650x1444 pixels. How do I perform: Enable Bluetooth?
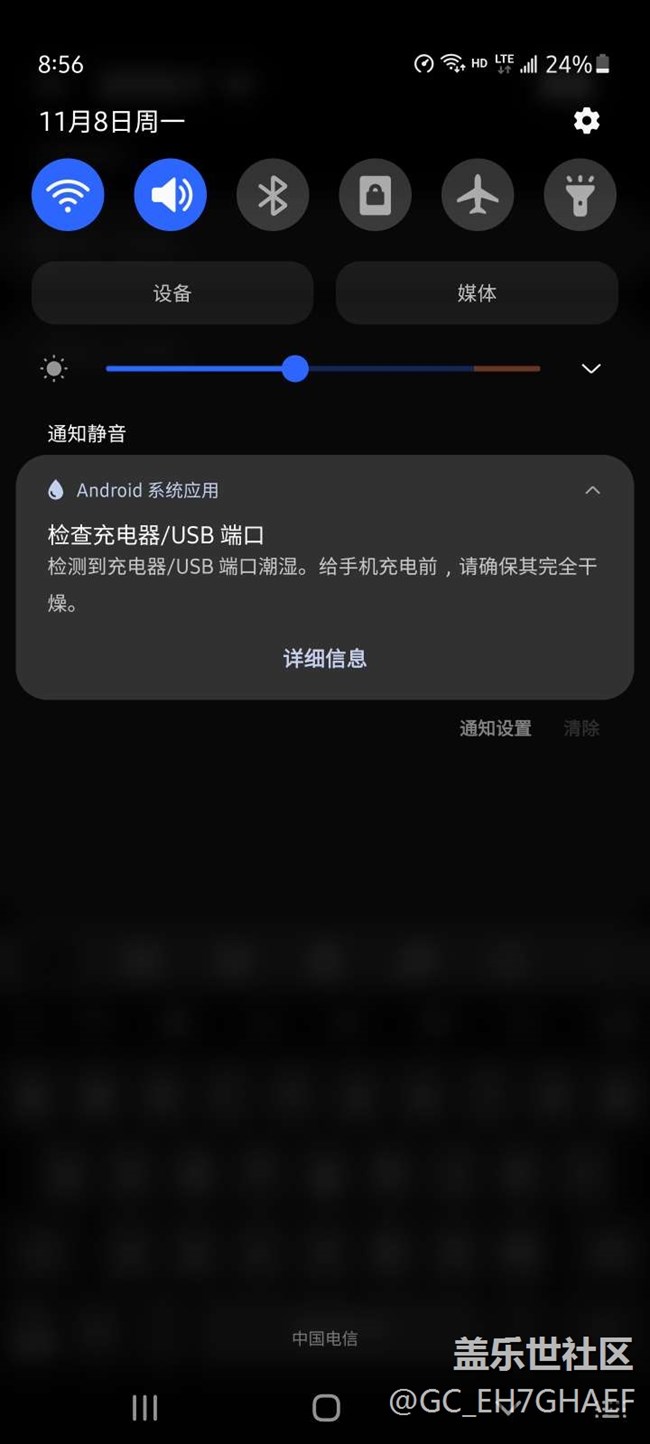[x=273, y=194]
